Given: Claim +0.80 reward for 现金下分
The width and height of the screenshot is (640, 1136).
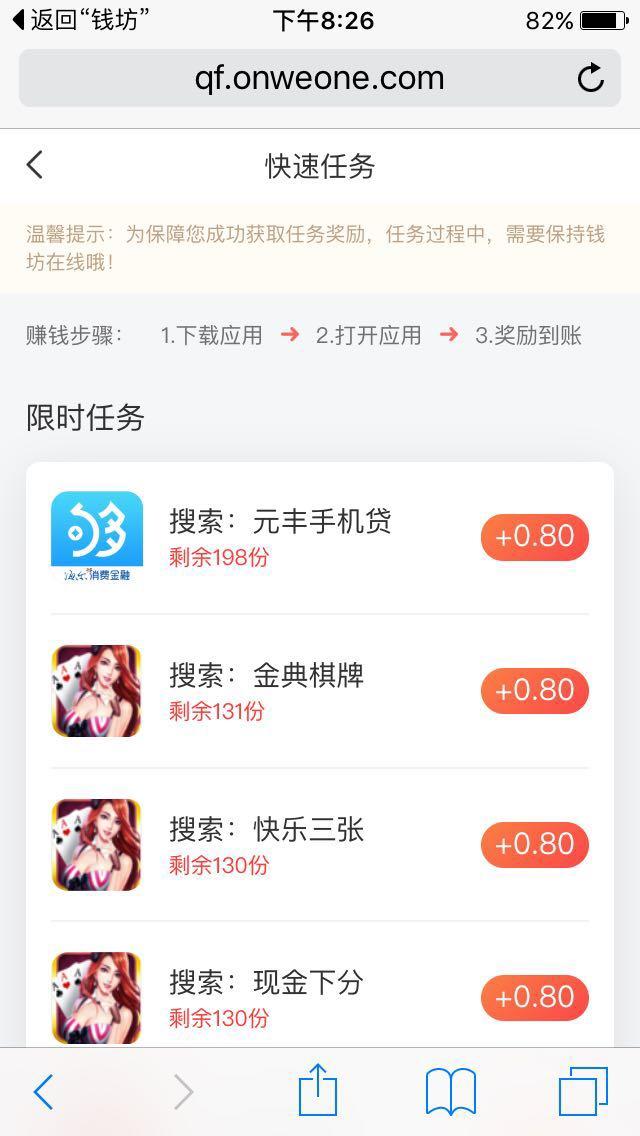Looking at the screenshot, I should coord(534,998).
